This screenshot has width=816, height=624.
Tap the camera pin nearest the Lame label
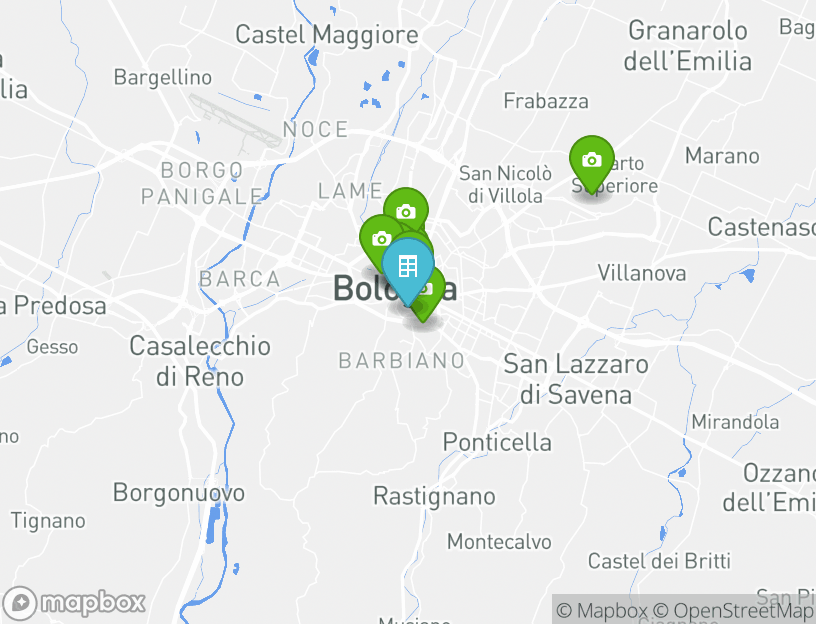pos(405,211)
